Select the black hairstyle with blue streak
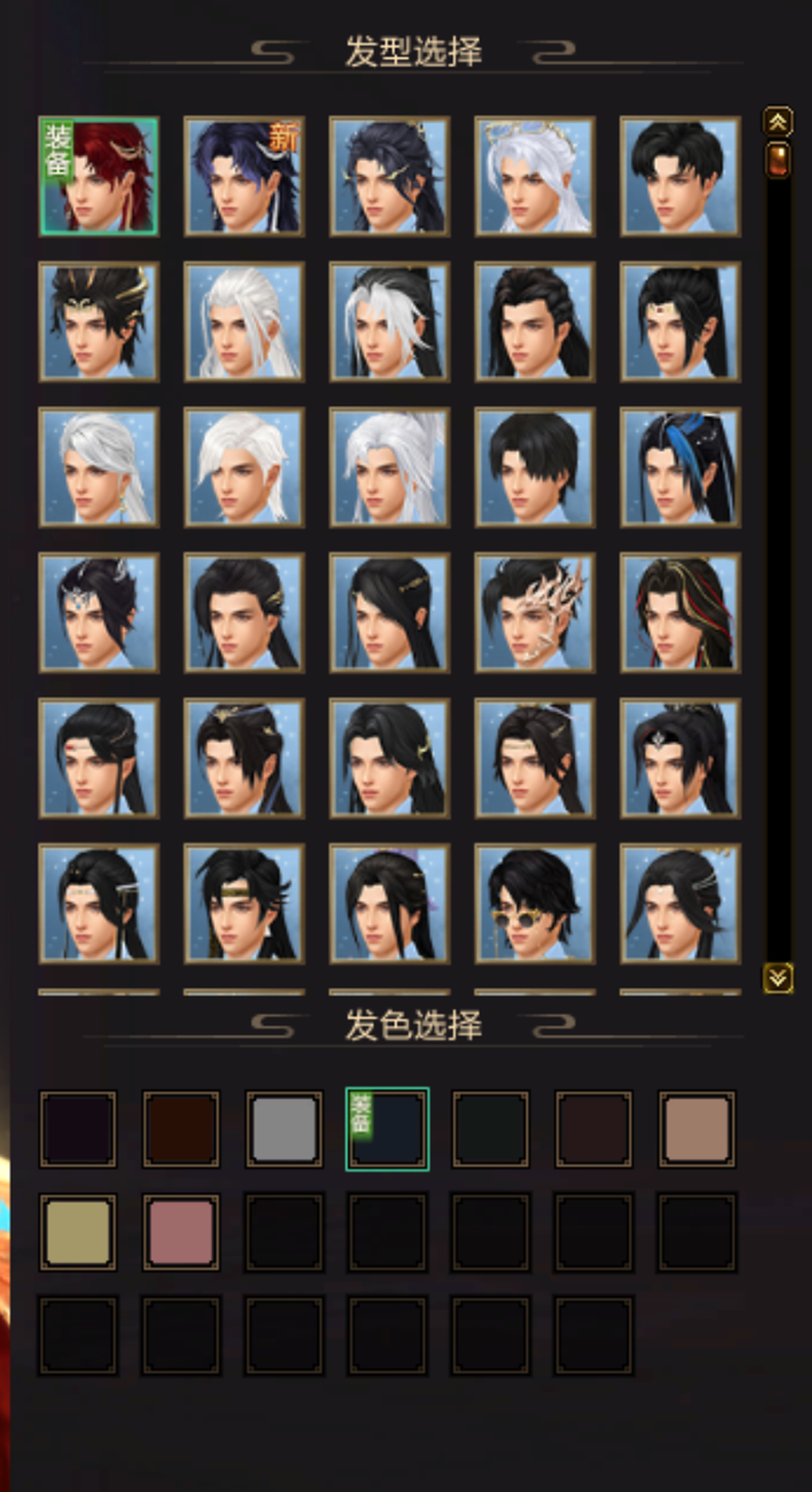Screen dimensions: 812x1492 click(680, 467)
